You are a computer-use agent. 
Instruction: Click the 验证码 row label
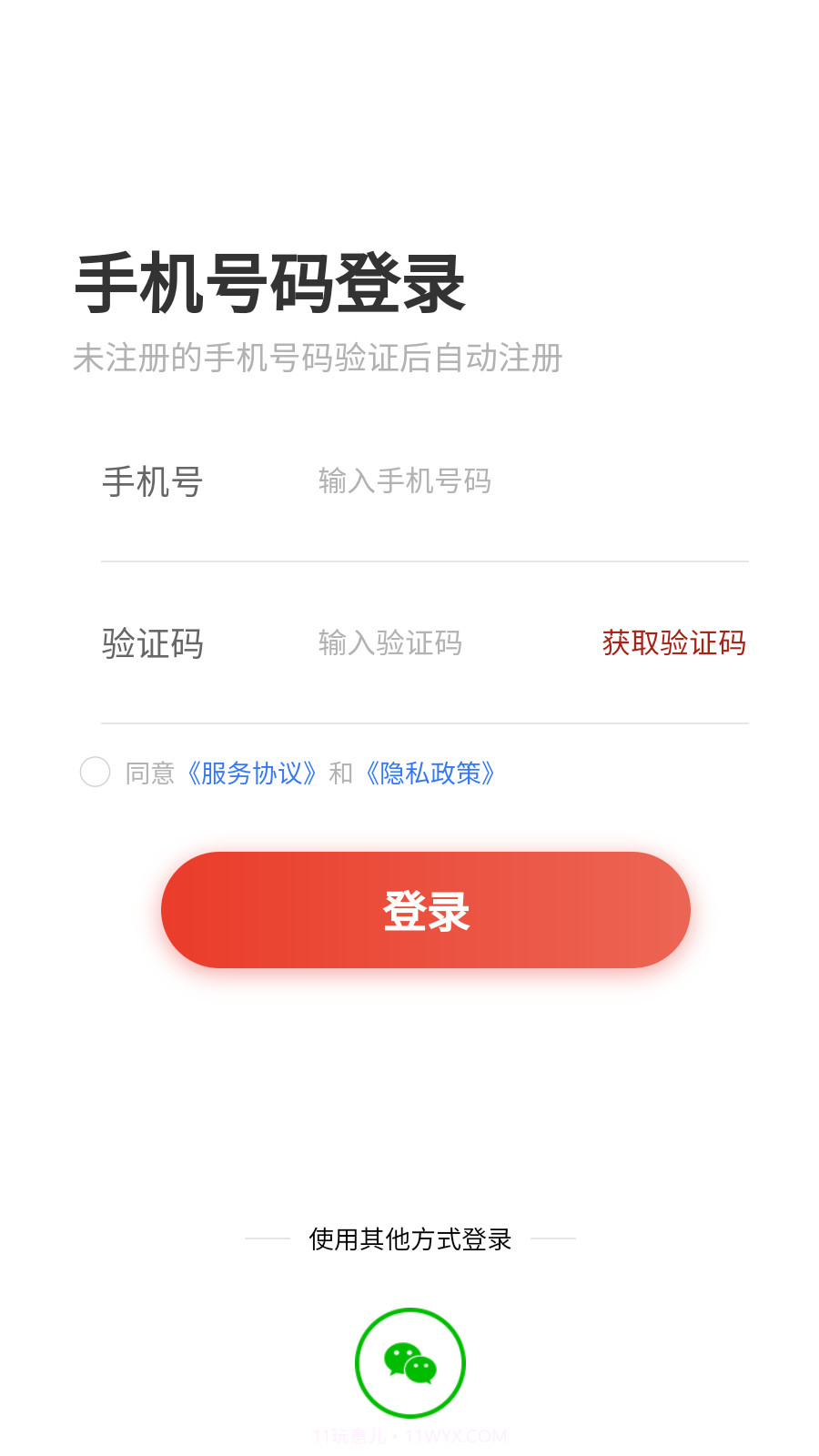pyautogui.click(x=153, y=643)
